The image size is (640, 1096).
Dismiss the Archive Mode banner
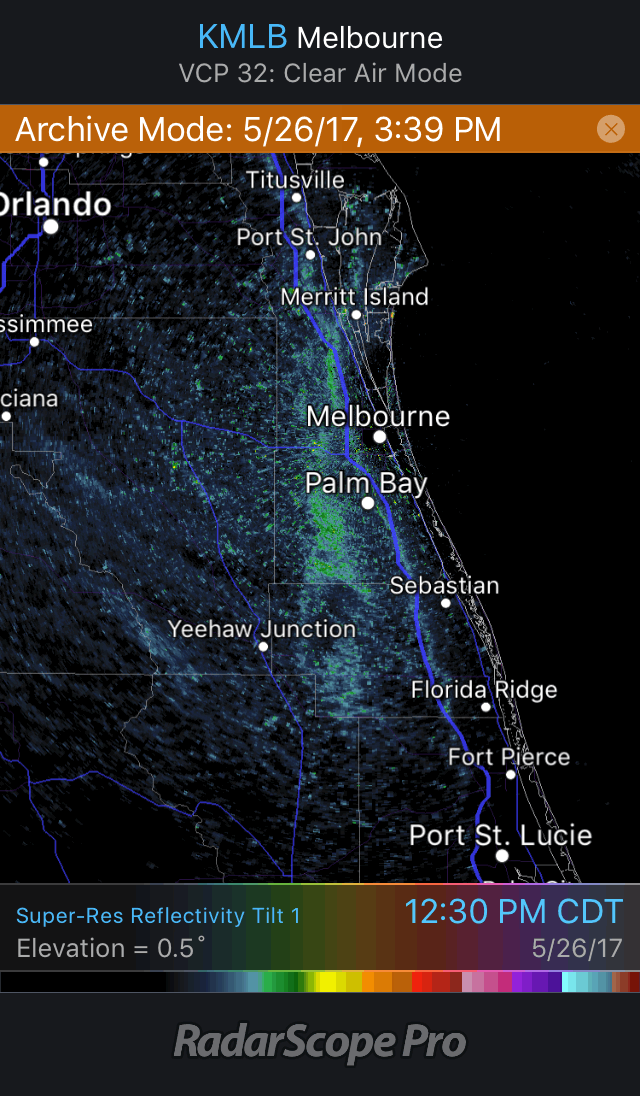610,129
